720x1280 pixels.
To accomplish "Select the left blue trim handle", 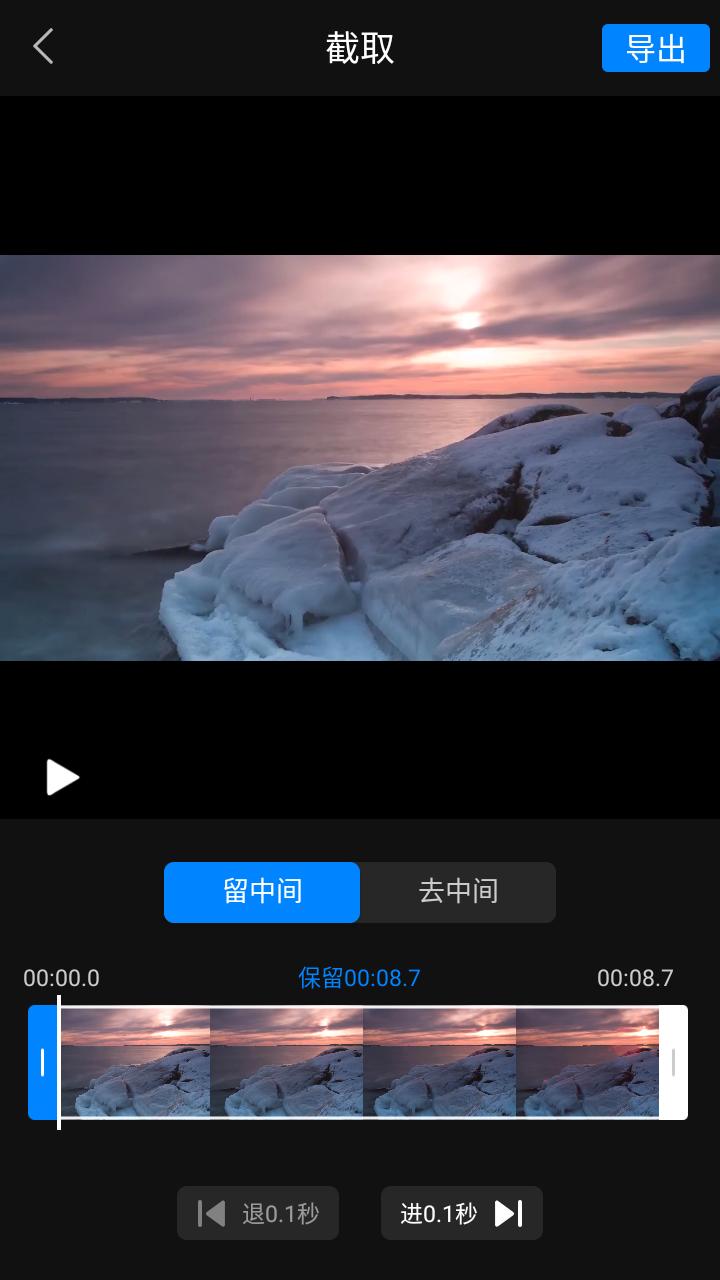I will coord(42,1063).
